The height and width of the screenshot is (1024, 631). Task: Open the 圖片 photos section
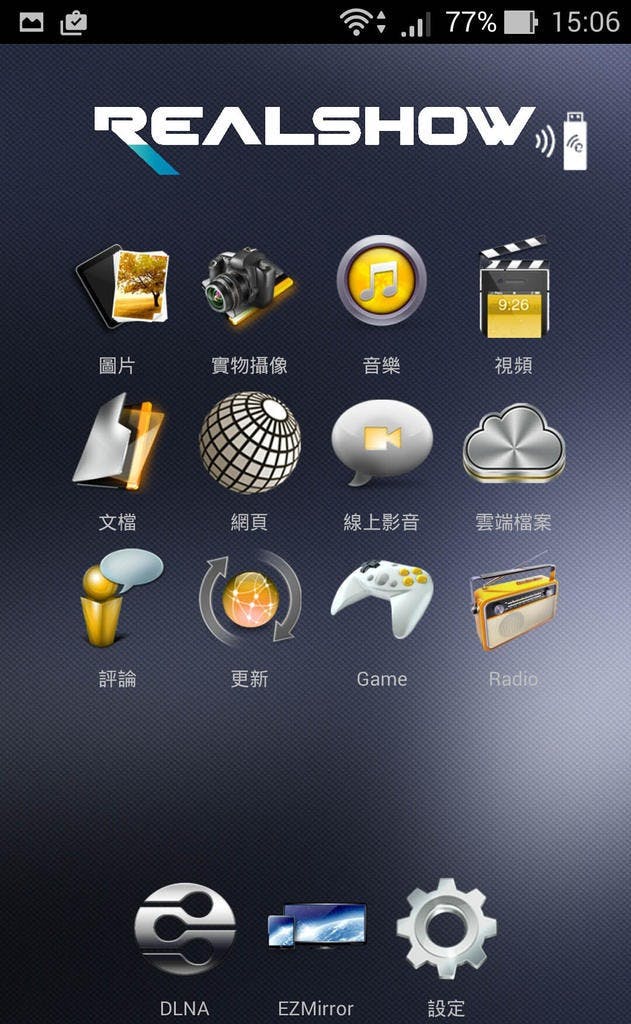(119, 288)
